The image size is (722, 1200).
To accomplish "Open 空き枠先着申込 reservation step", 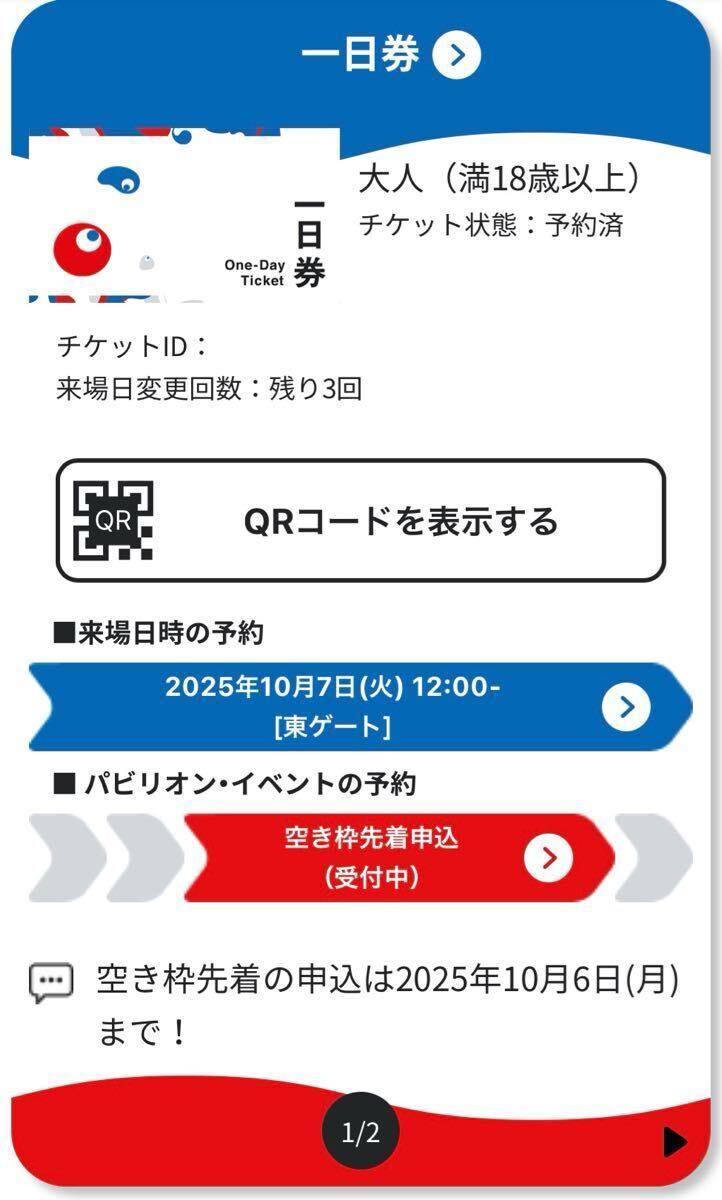I will [x=400, y=858].
